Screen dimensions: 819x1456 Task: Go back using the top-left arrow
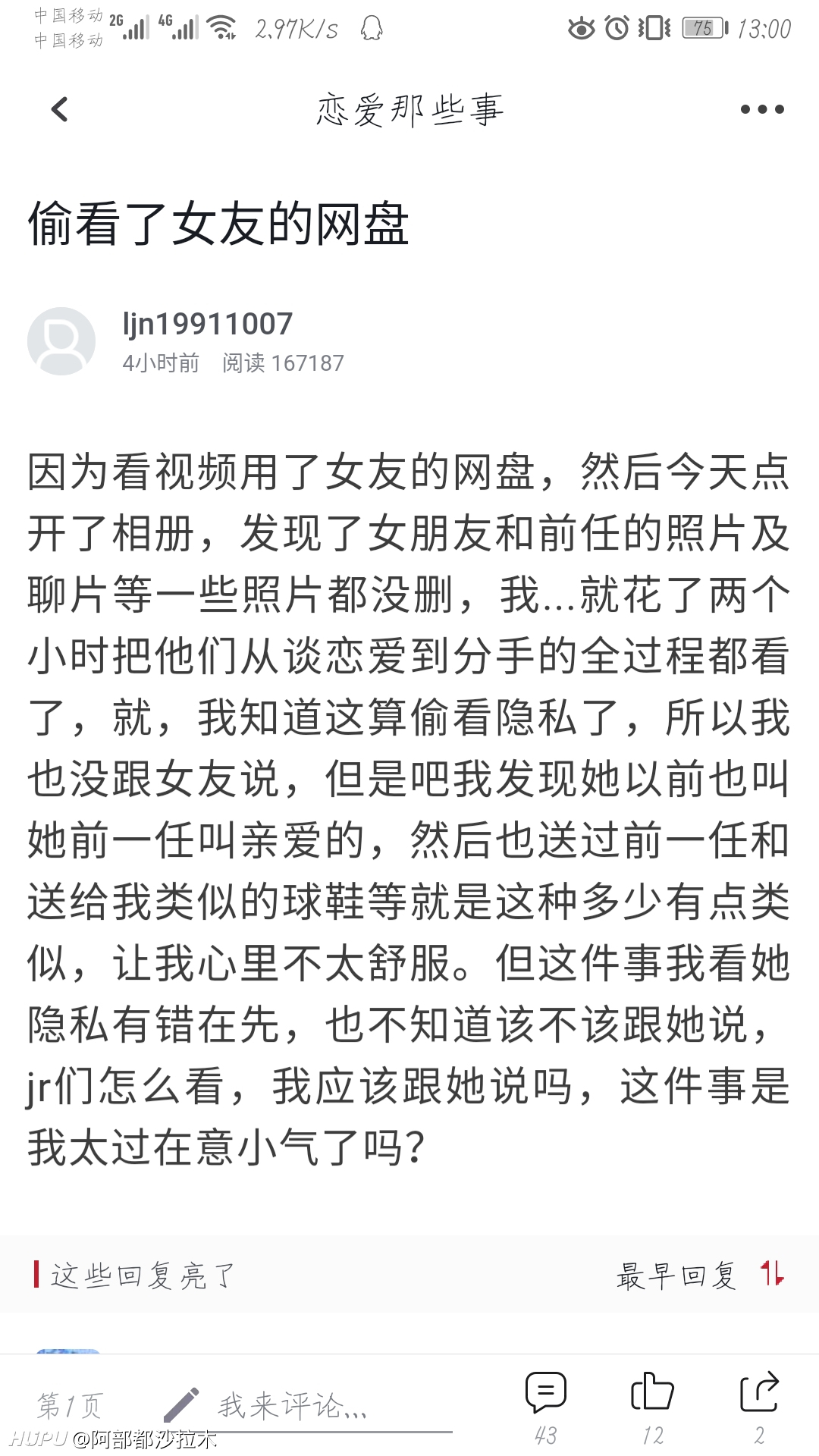coord(59,109)
